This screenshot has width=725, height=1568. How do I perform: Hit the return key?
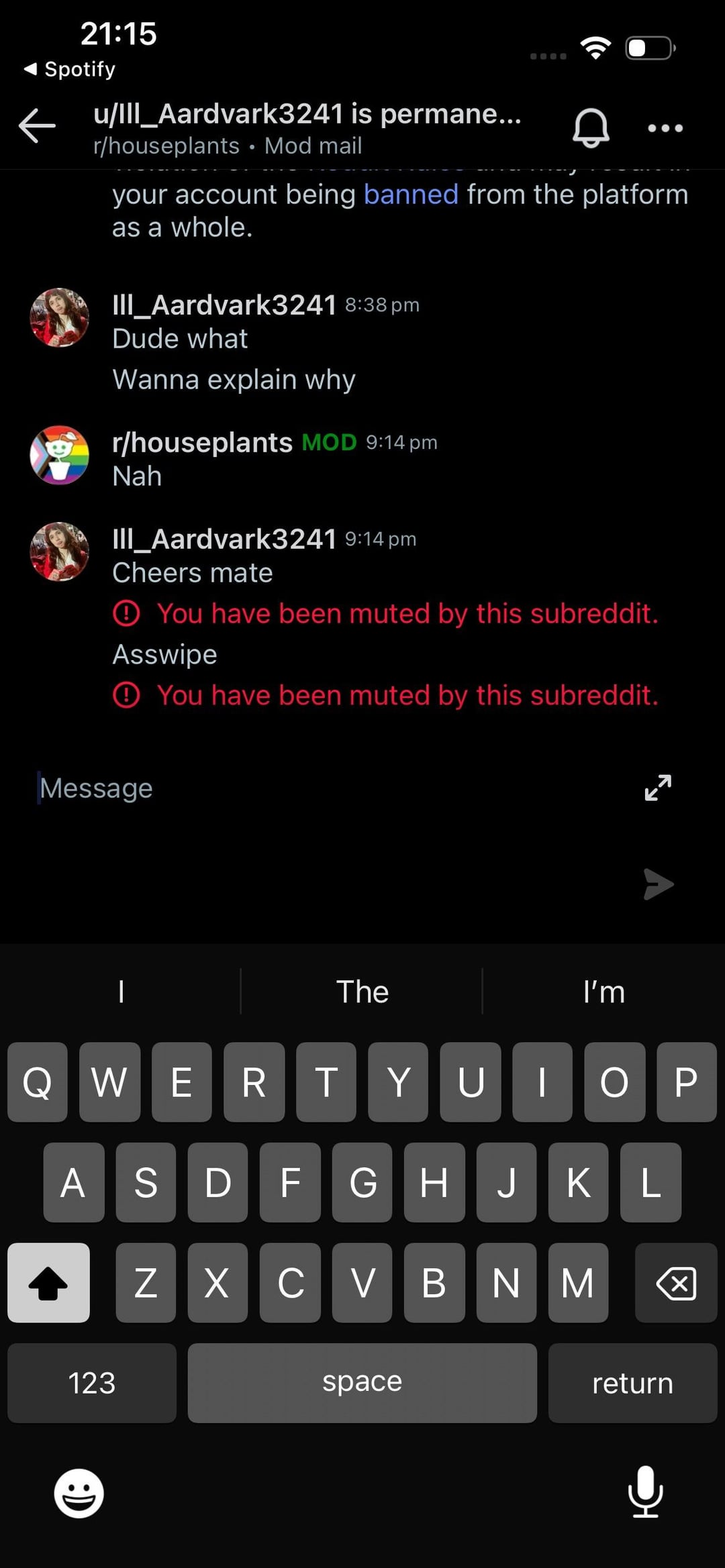tap(632, 1383)
